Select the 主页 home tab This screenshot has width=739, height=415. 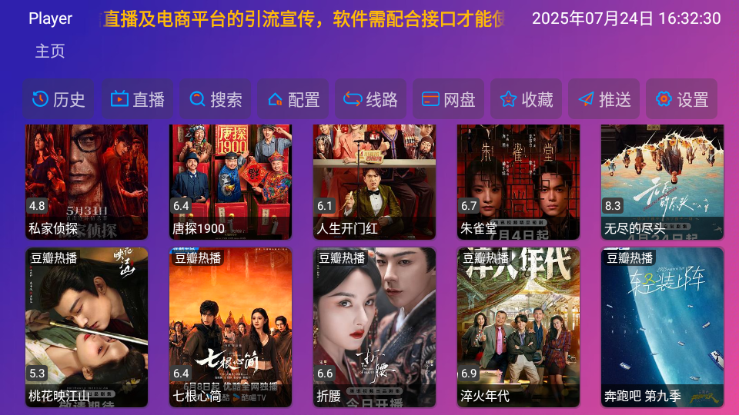(50, 51)
